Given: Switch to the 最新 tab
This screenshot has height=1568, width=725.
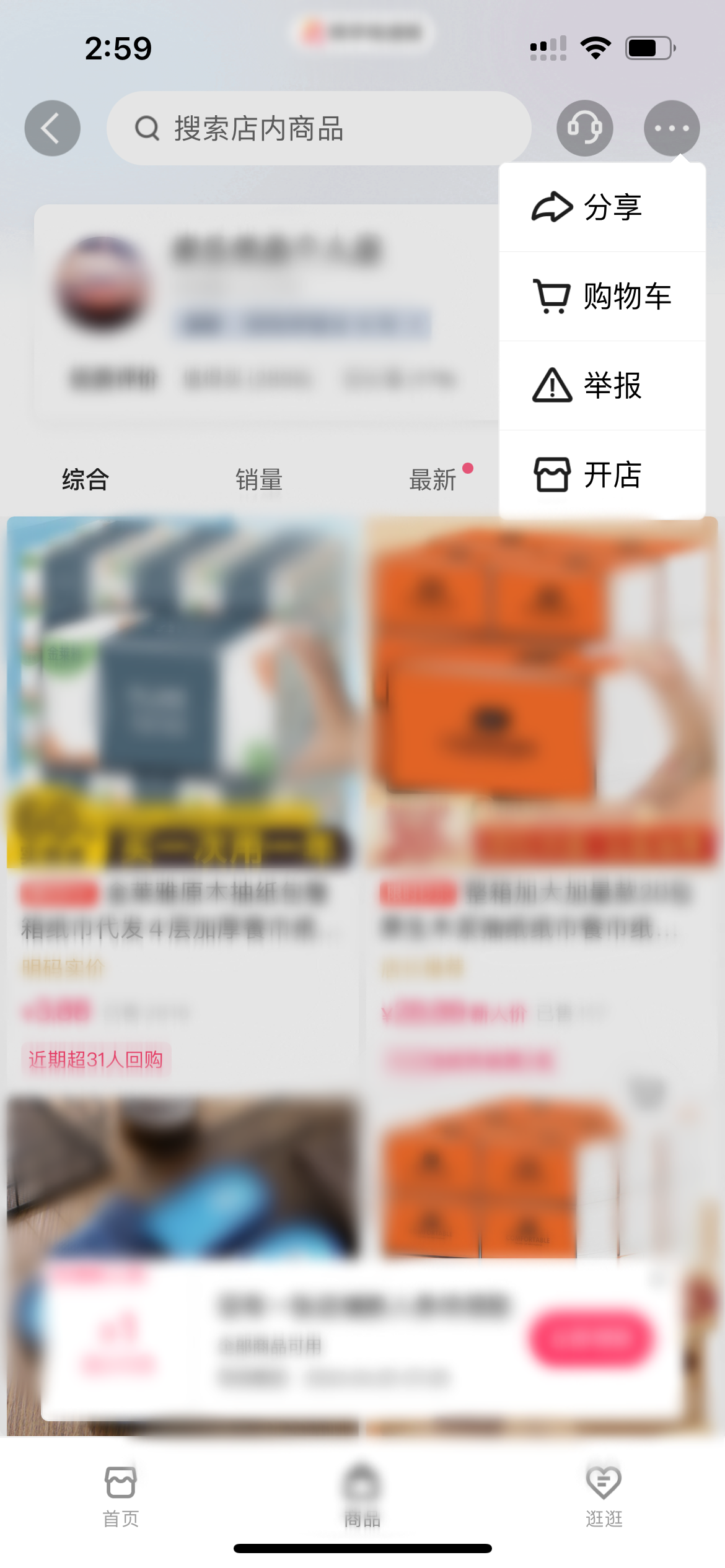Looking at the screenshot, I should pyautogui.click(x=433, y=480).
